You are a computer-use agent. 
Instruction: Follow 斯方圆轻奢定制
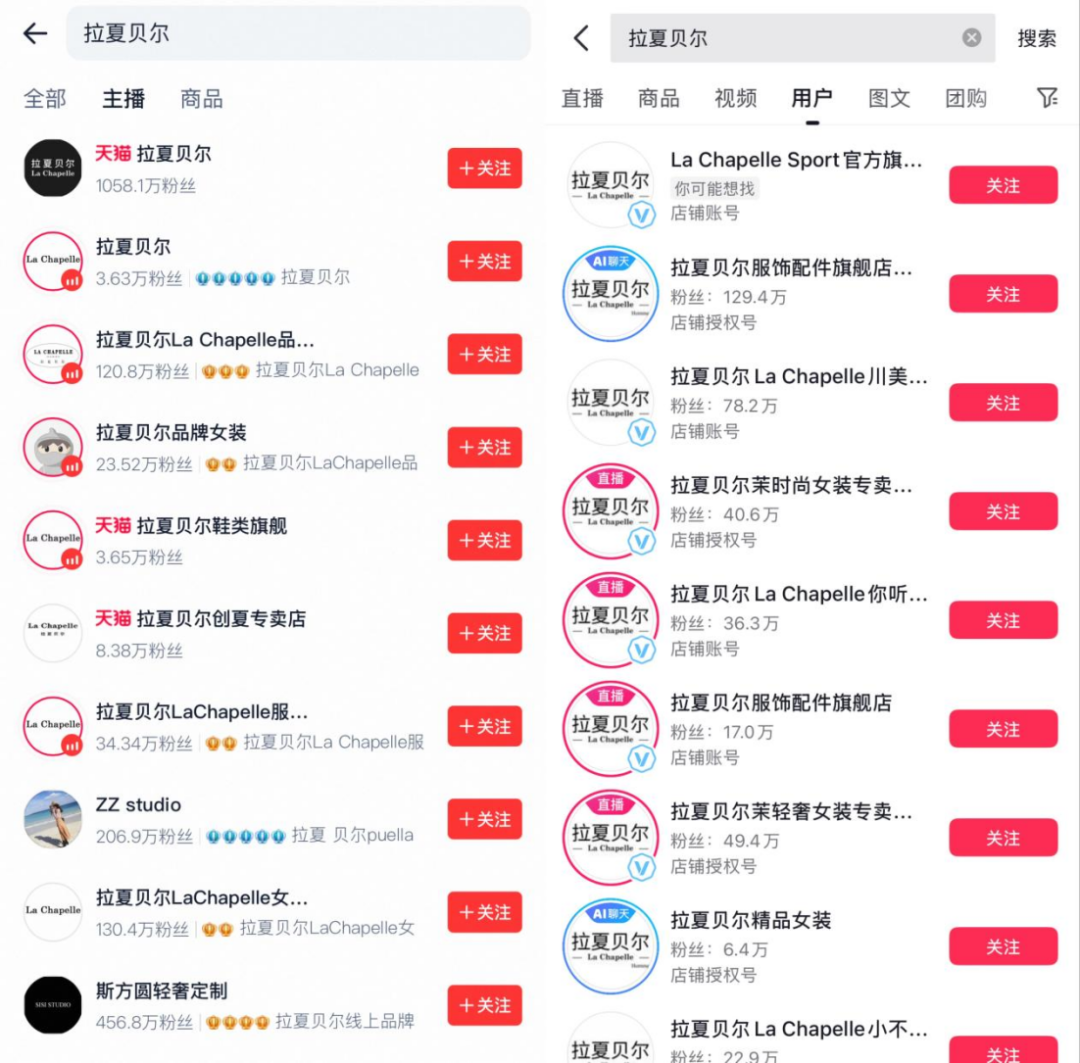coord(484,1006)
